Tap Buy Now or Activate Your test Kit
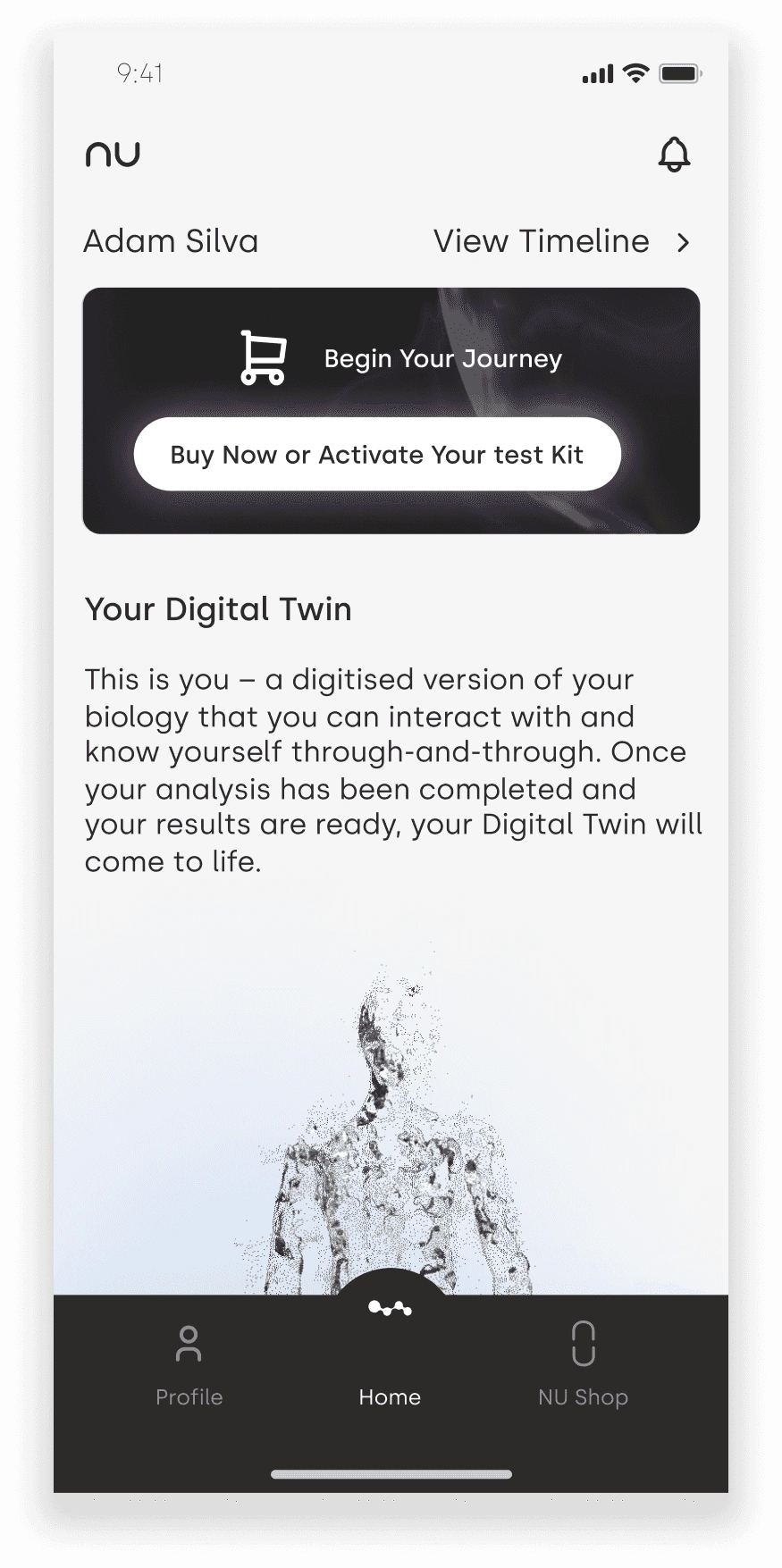Image resolution: width=782 pixels, height=1568 pixels. click(x=377, y=454)
